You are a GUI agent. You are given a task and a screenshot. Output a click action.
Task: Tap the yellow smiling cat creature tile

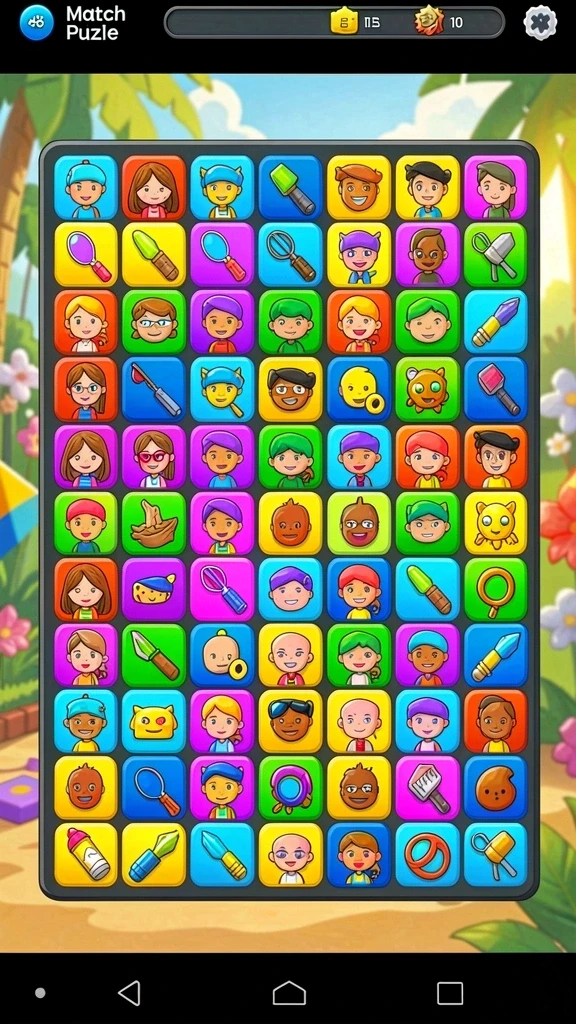click(495, 523)
